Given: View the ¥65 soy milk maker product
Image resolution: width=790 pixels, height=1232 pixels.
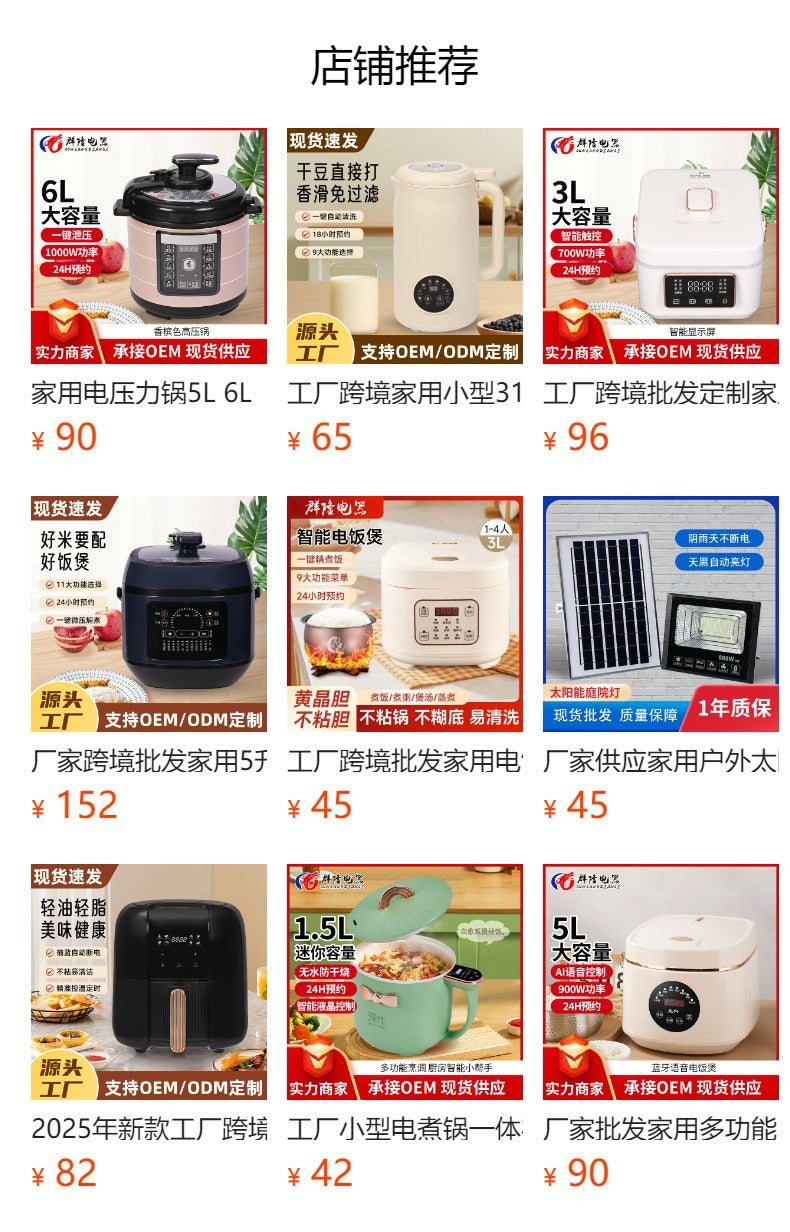Looking at the screenshot, I should pyautogui.click(x=404, y=246).
